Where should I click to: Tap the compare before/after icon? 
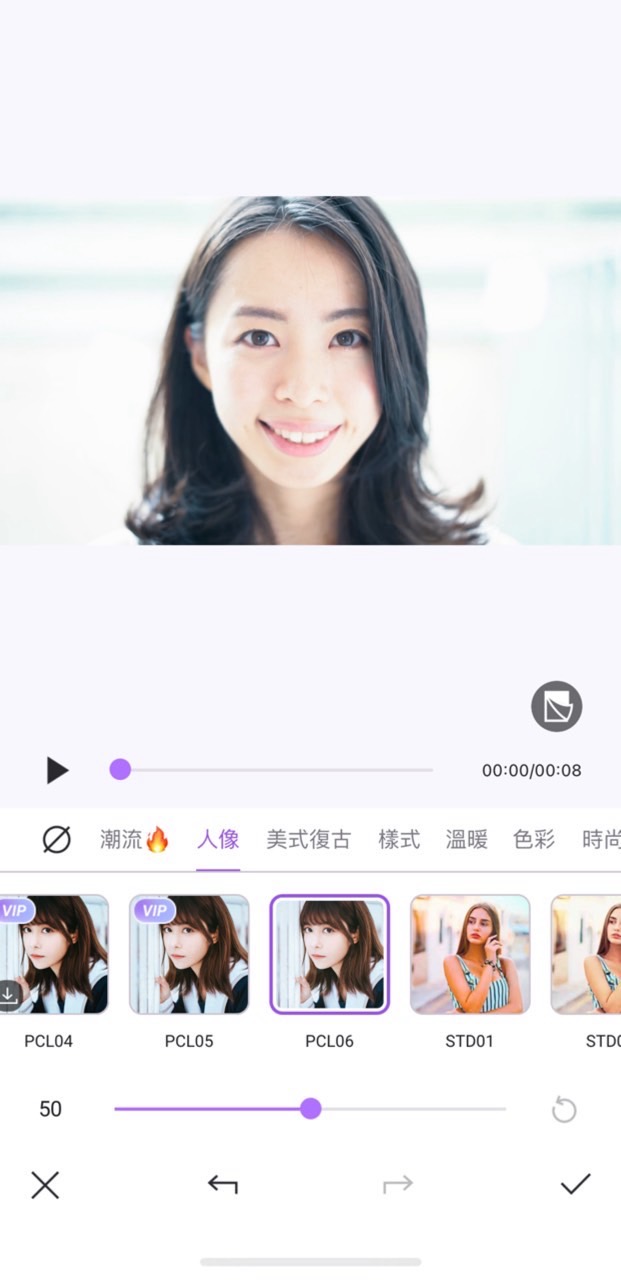click(x=556, y=707)
